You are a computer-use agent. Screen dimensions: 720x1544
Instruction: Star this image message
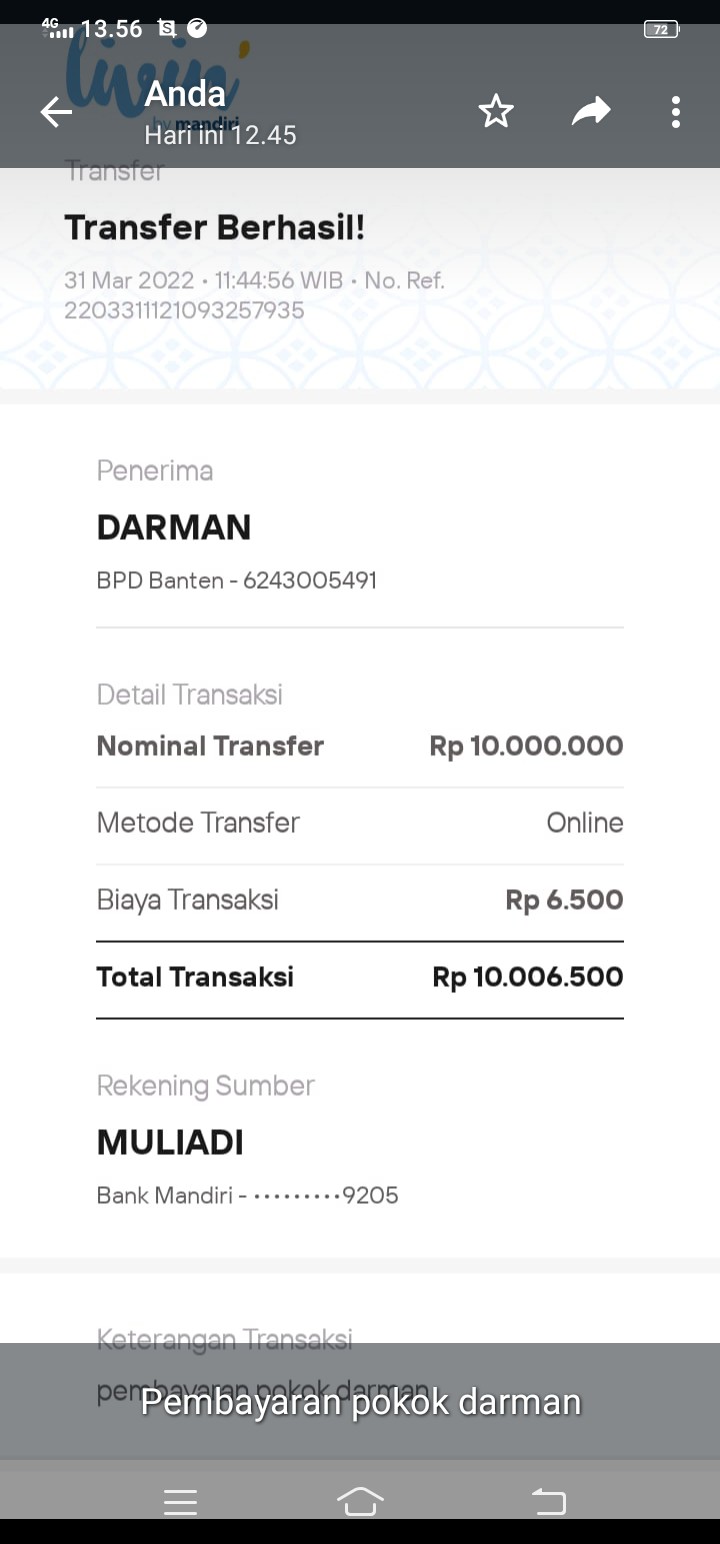(x=496, y=112)
